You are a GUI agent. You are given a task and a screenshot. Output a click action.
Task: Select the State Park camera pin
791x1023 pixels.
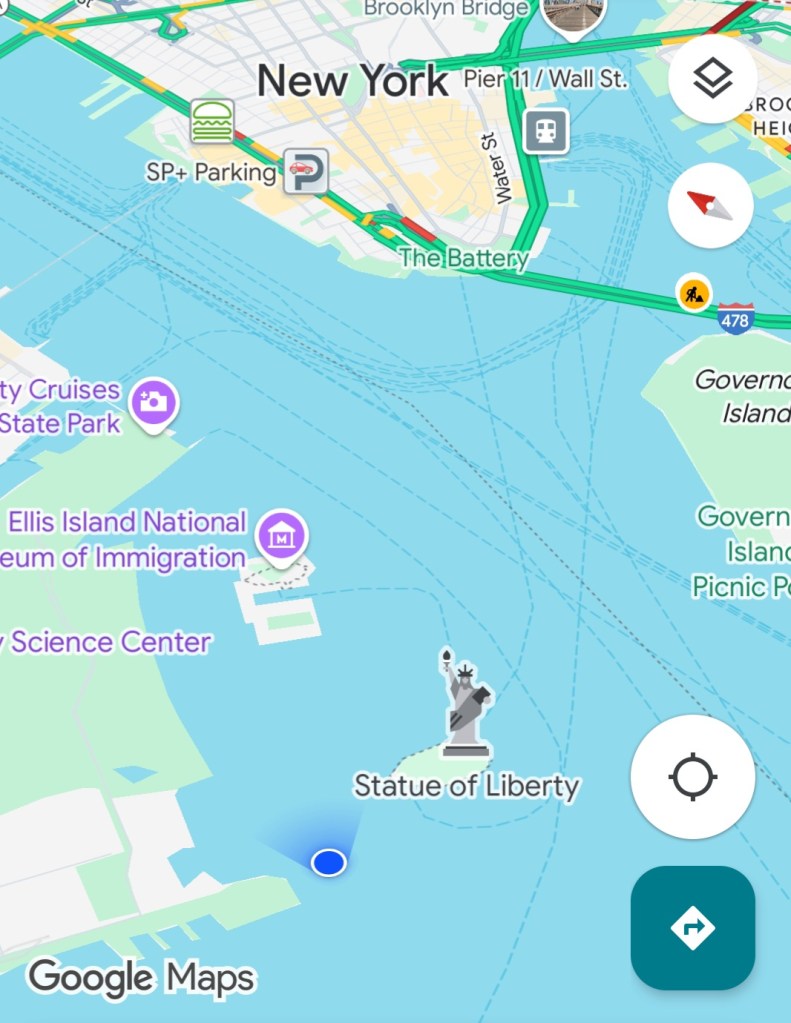(x=154, y=403)
